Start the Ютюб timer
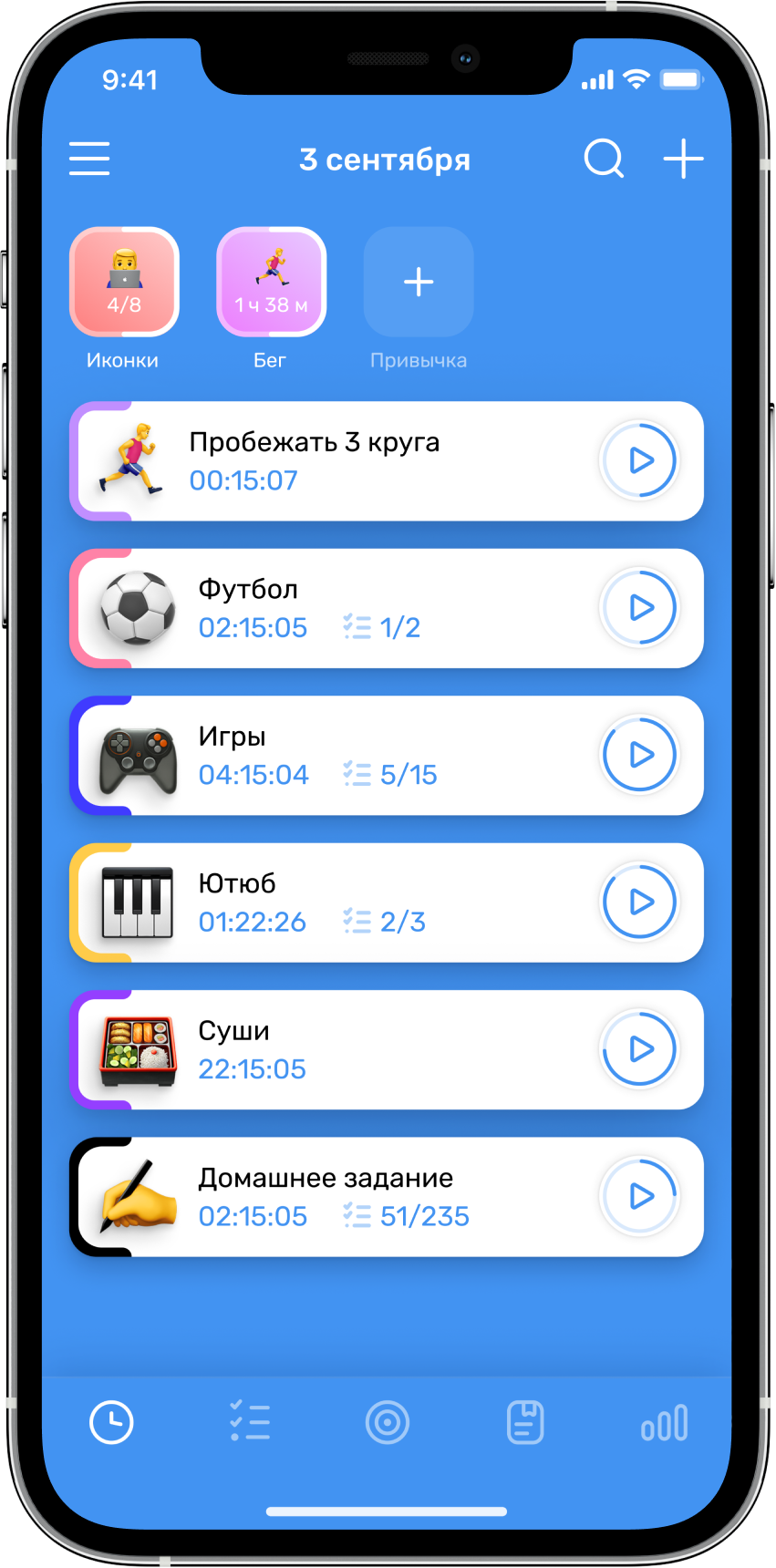 640,902
